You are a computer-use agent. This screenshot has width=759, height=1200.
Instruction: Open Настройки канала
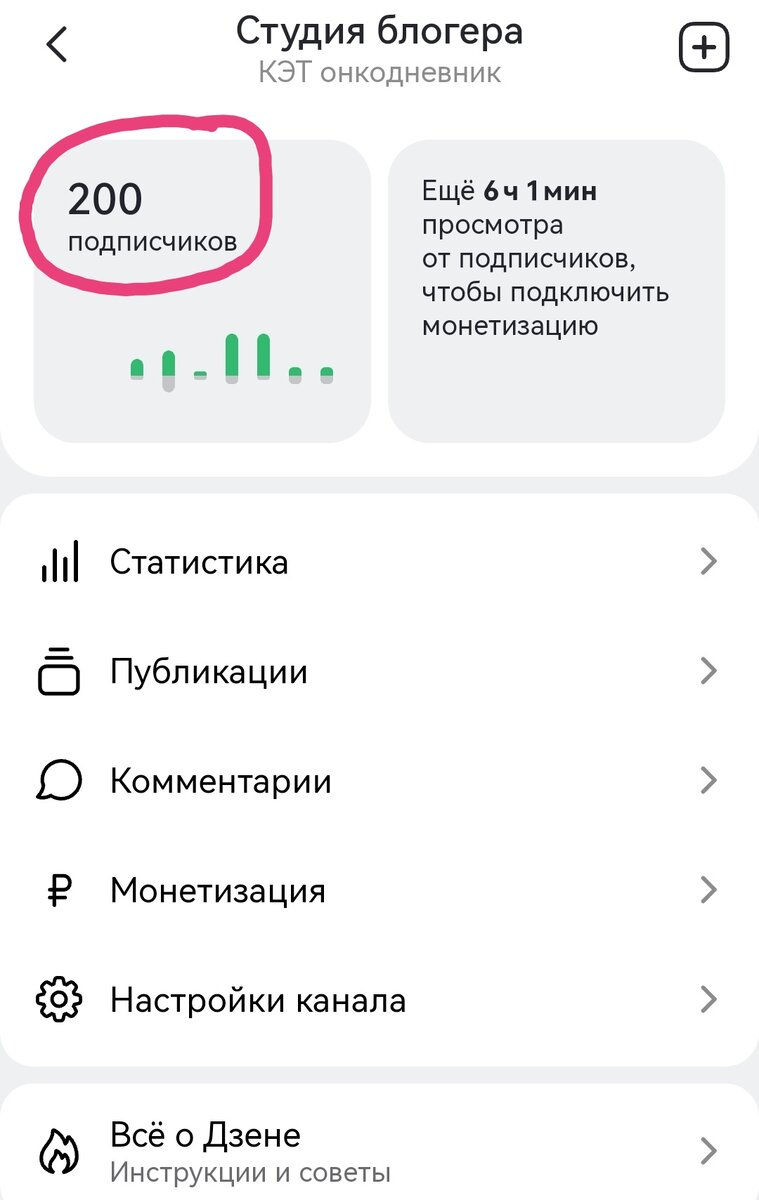pos(379,1000)
